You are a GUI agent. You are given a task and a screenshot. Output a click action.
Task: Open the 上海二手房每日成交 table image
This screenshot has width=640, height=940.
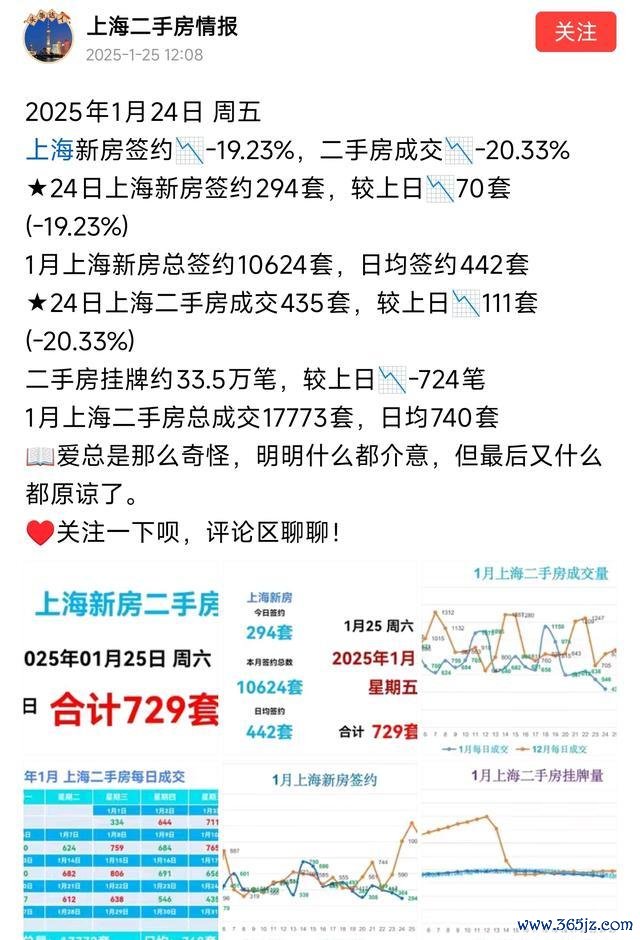120,850
